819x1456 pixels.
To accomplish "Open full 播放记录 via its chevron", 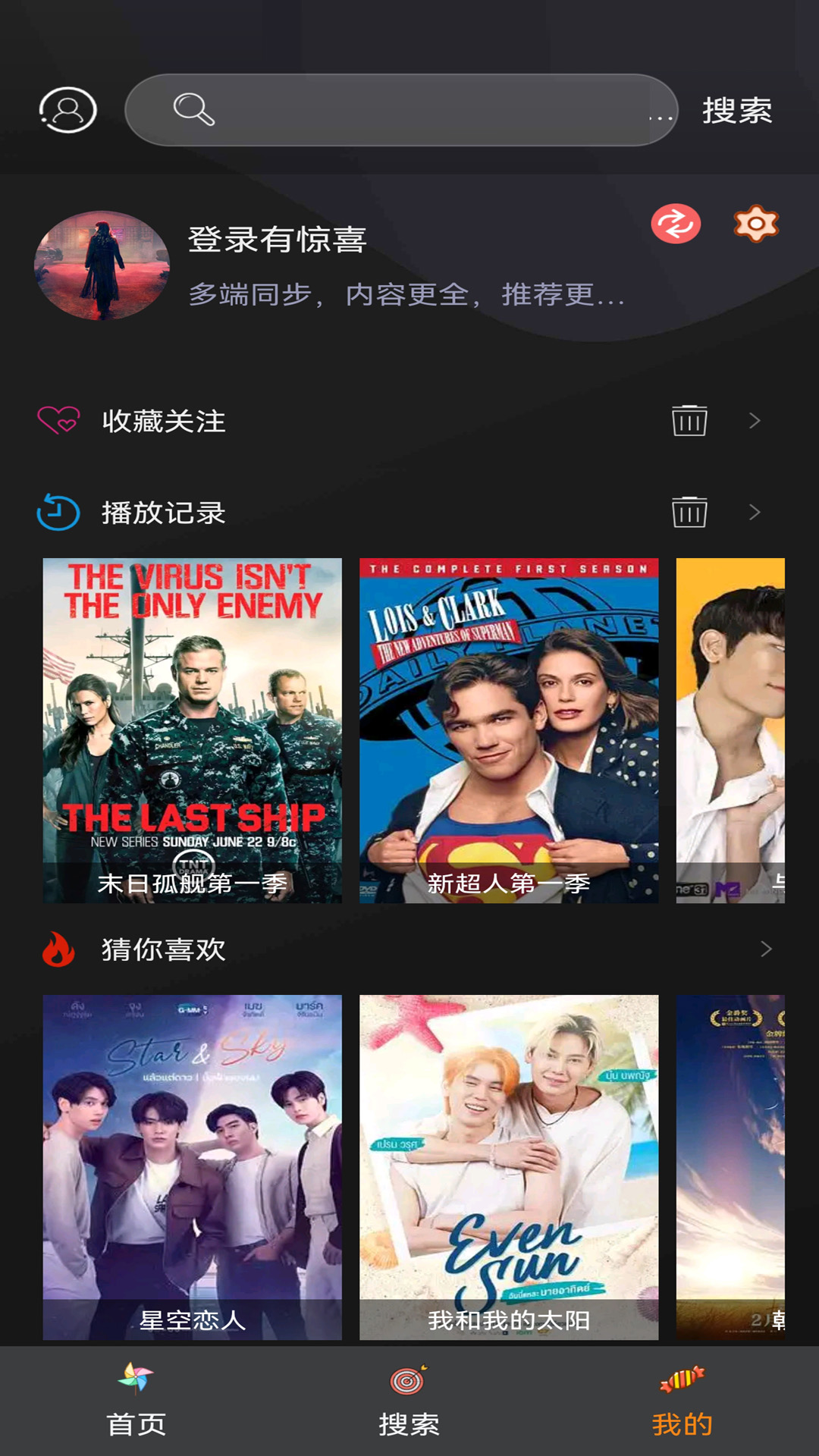I will point(755,512).
